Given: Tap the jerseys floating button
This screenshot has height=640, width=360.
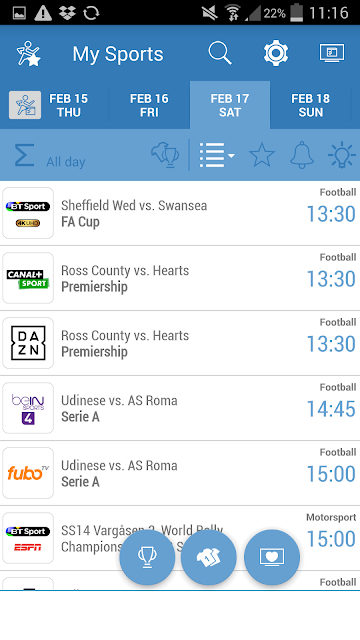Looking at the screenshot, I should 209,557.
